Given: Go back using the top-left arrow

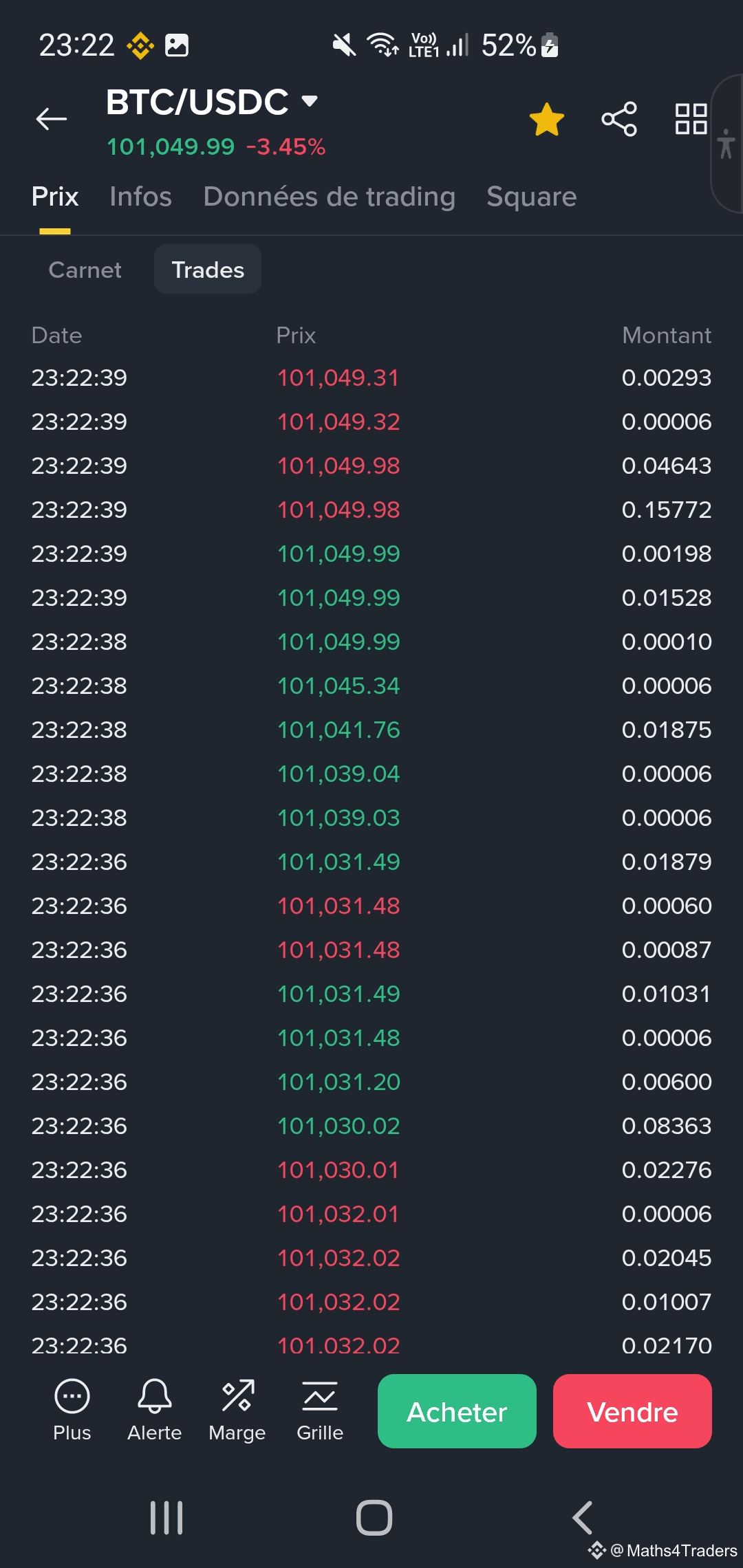Looking at the screenshot, I should (x=52, y=119).
